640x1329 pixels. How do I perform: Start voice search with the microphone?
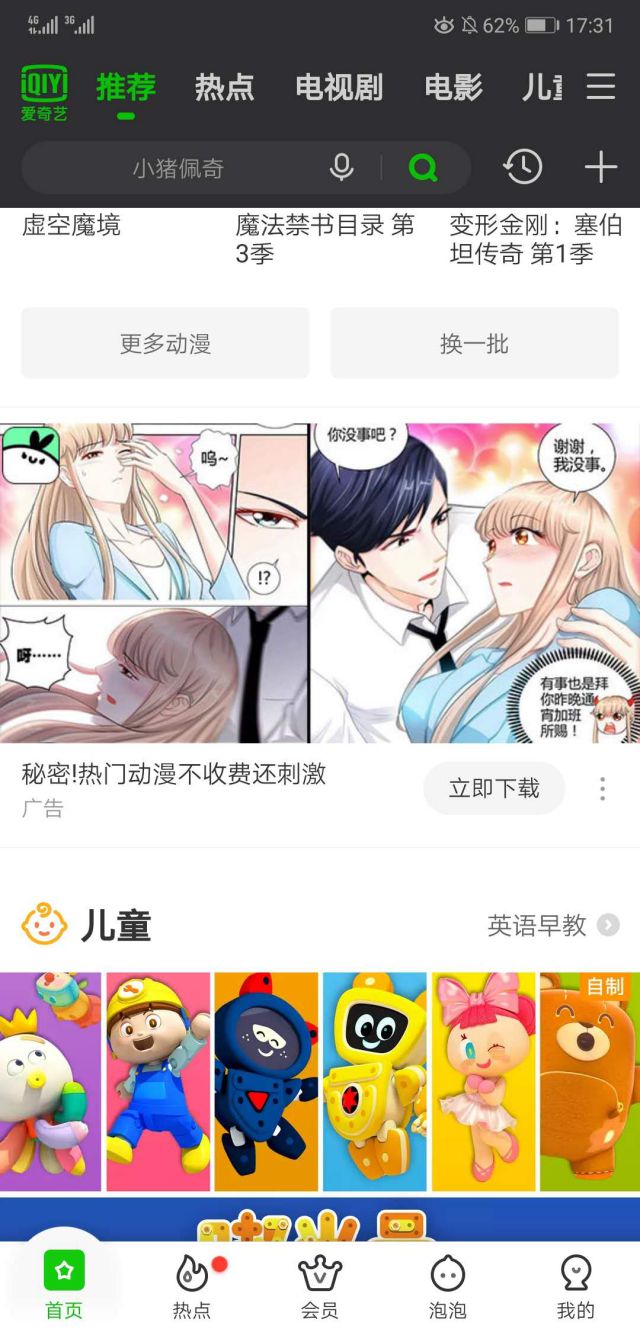[342, 167]
